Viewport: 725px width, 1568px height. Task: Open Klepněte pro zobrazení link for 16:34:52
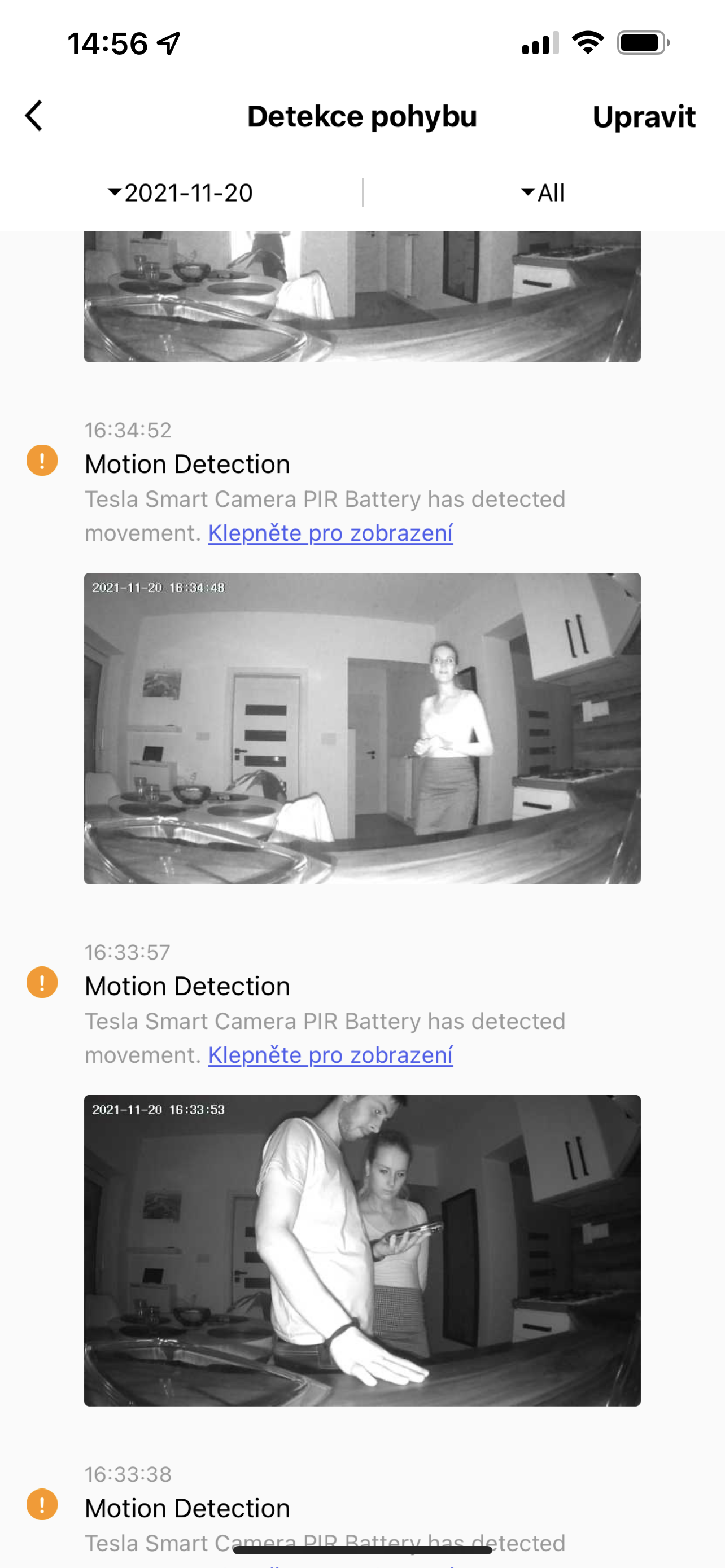coord(330,533)
